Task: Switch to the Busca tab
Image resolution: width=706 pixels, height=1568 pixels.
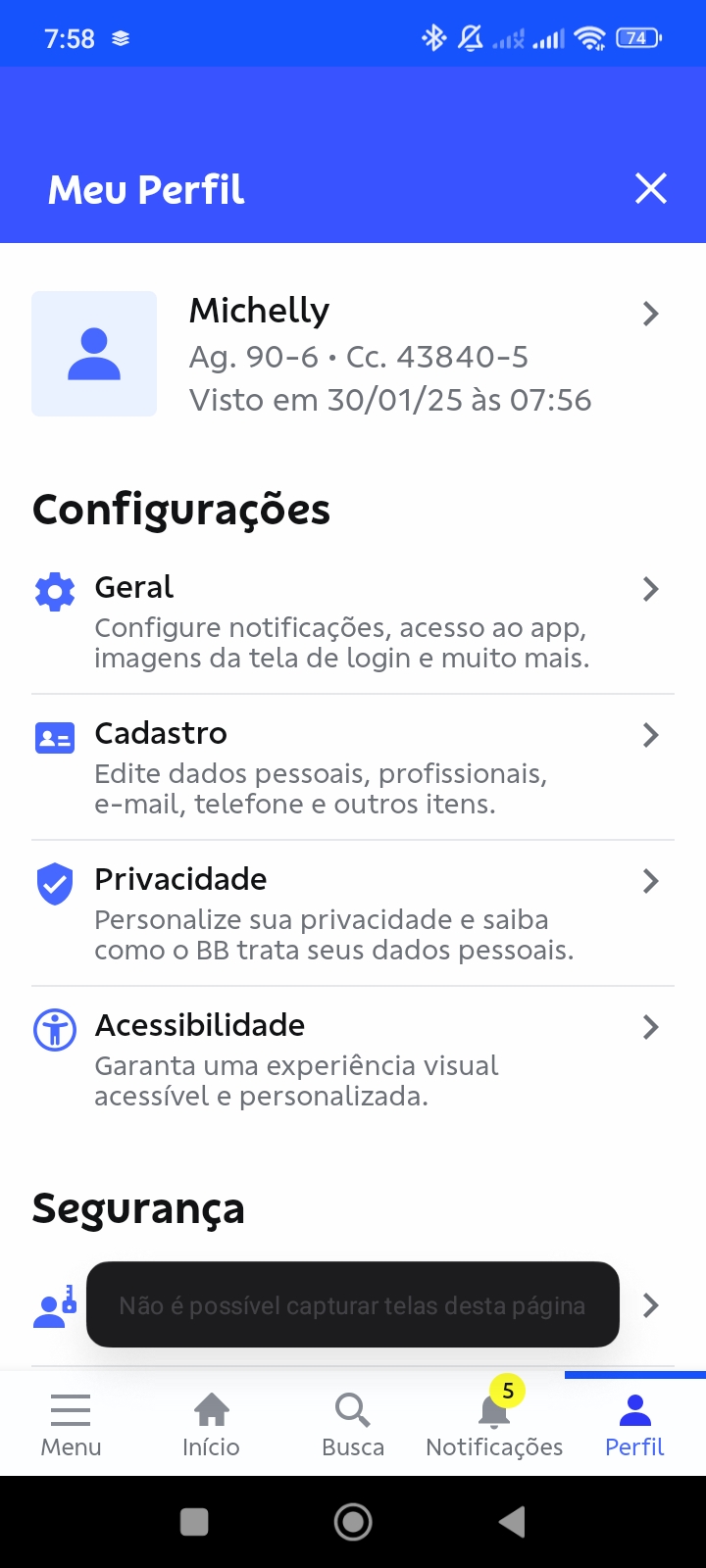Action: click(353, 1424)
